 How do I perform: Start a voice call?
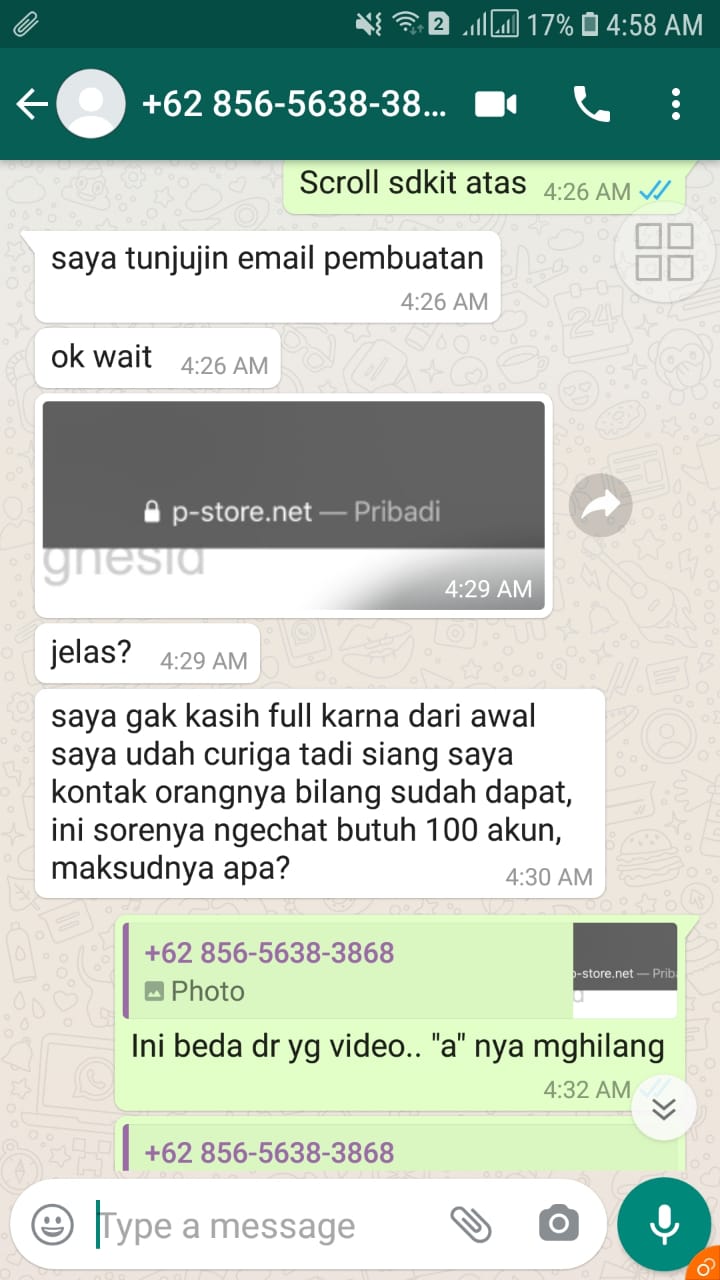(x=591, y=104)
